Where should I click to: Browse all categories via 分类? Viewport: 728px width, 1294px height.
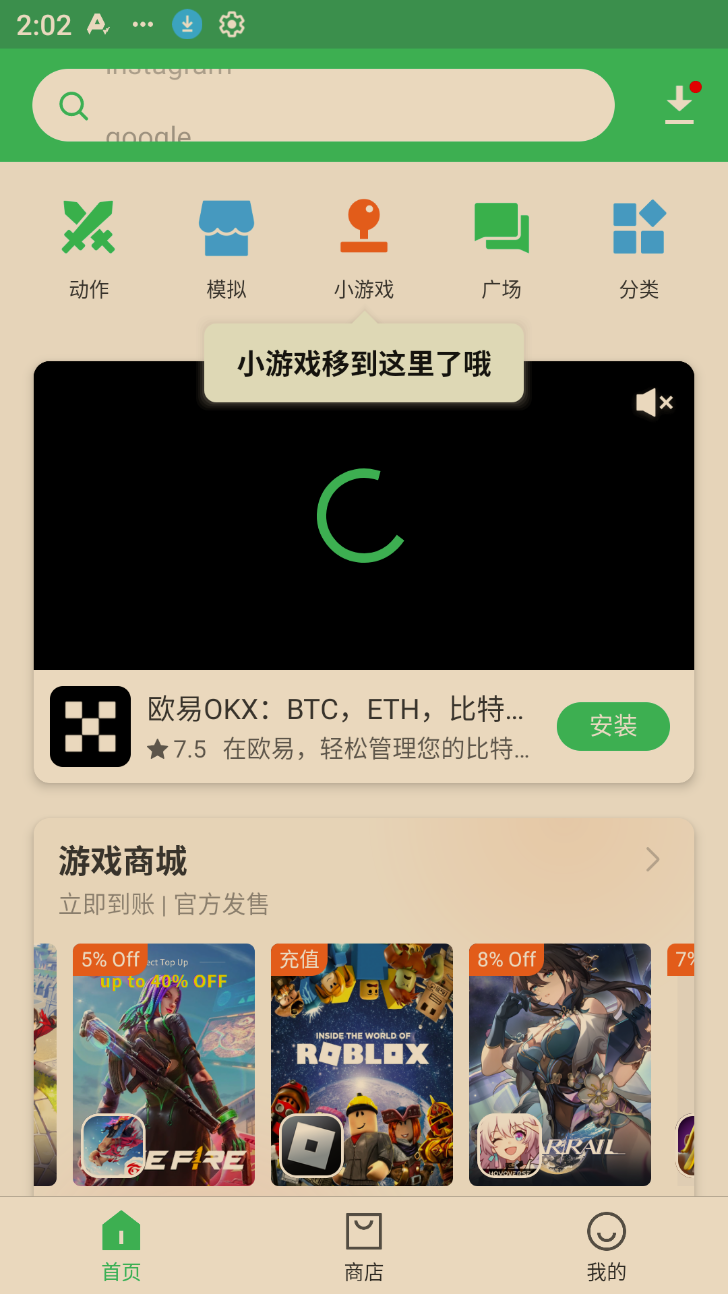tap(639, 249)
